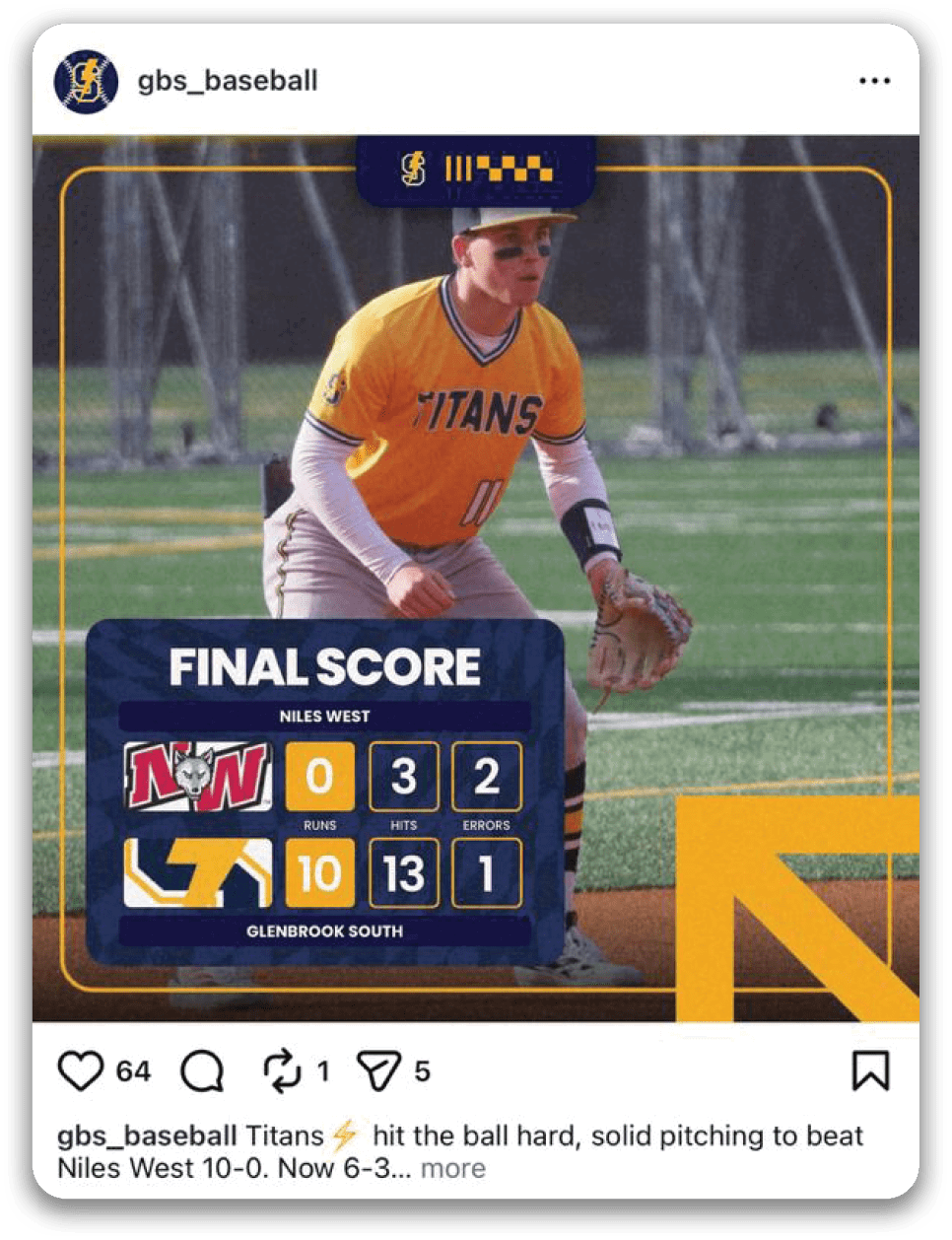The width and height of the screenshot is (952, 1240).
Task: Bookmark this final score post
Action: coord(870,1071)
